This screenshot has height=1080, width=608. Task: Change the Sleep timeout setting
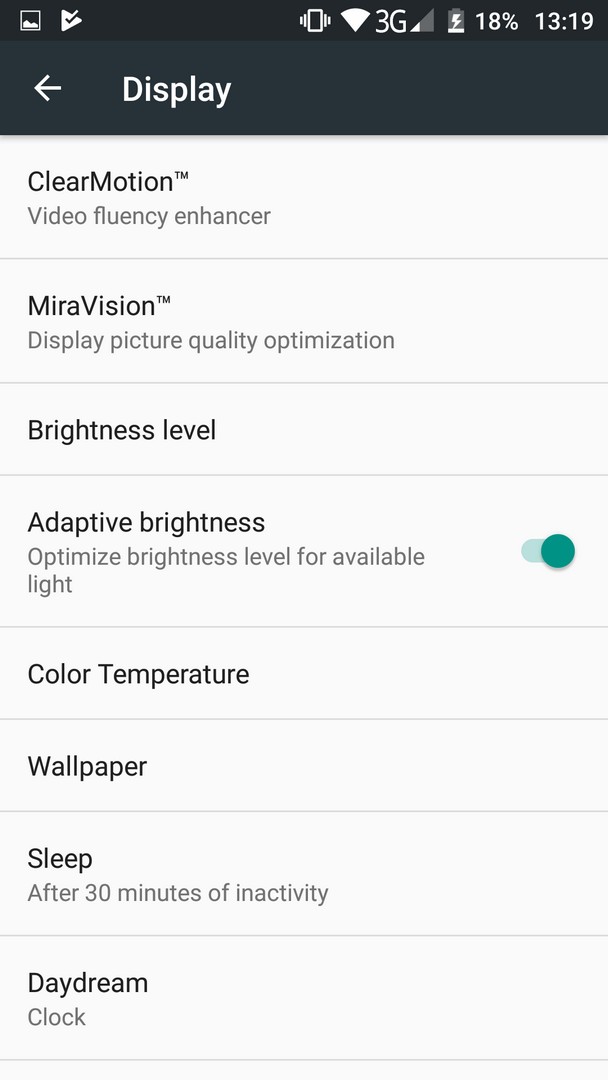[x=304, y=874]
